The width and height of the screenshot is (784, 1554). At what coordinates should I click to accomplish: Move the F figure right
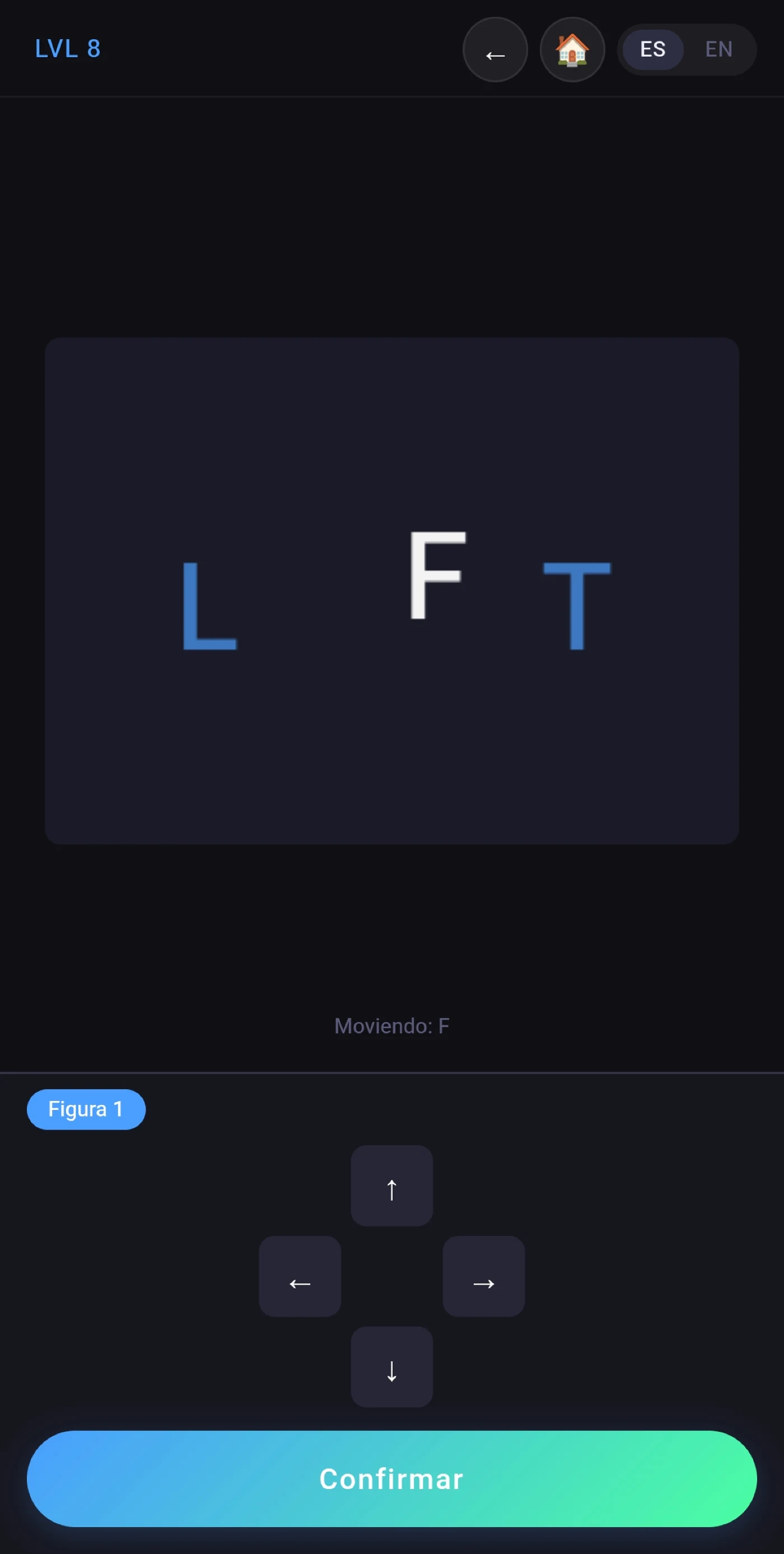pos(484,1276)
